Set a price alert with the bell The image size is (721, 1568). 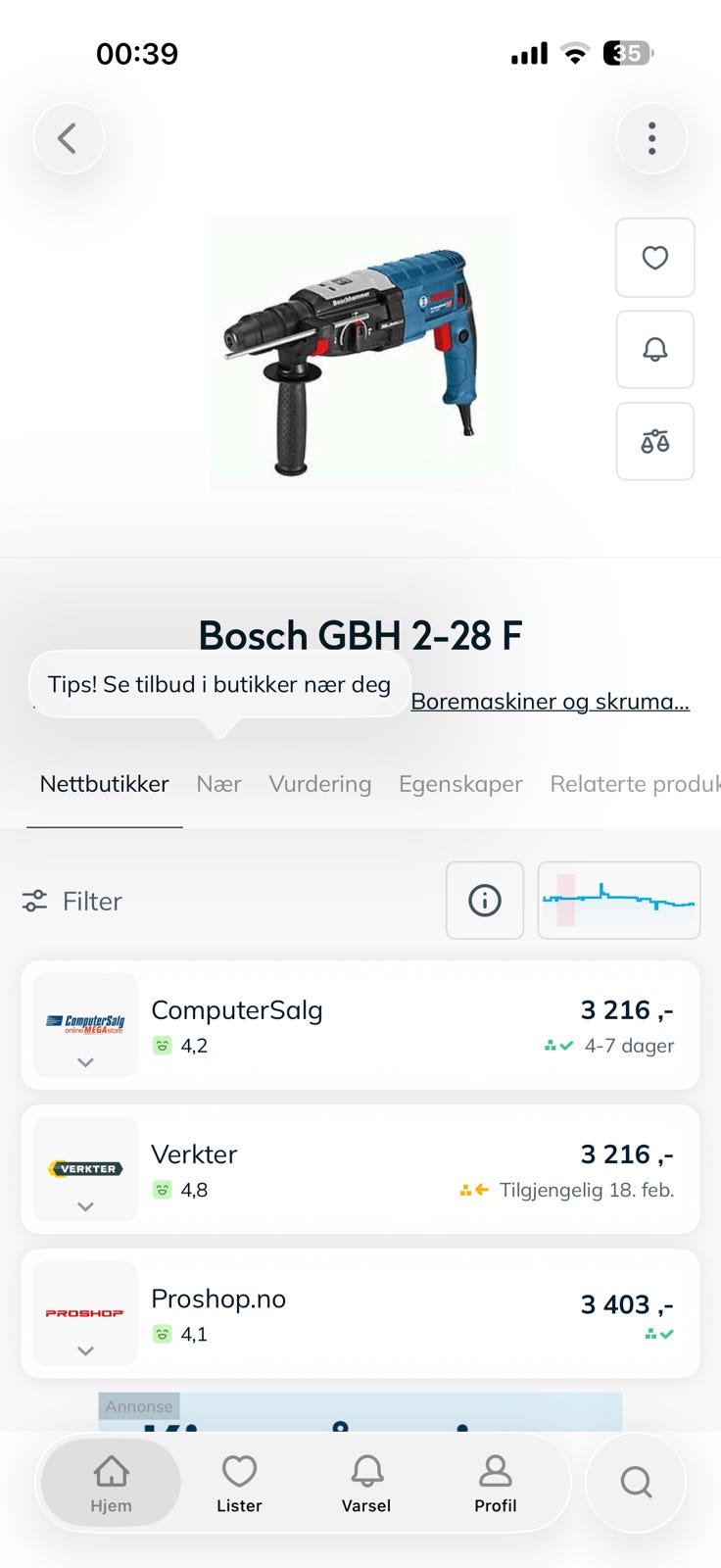pos(654,350)
